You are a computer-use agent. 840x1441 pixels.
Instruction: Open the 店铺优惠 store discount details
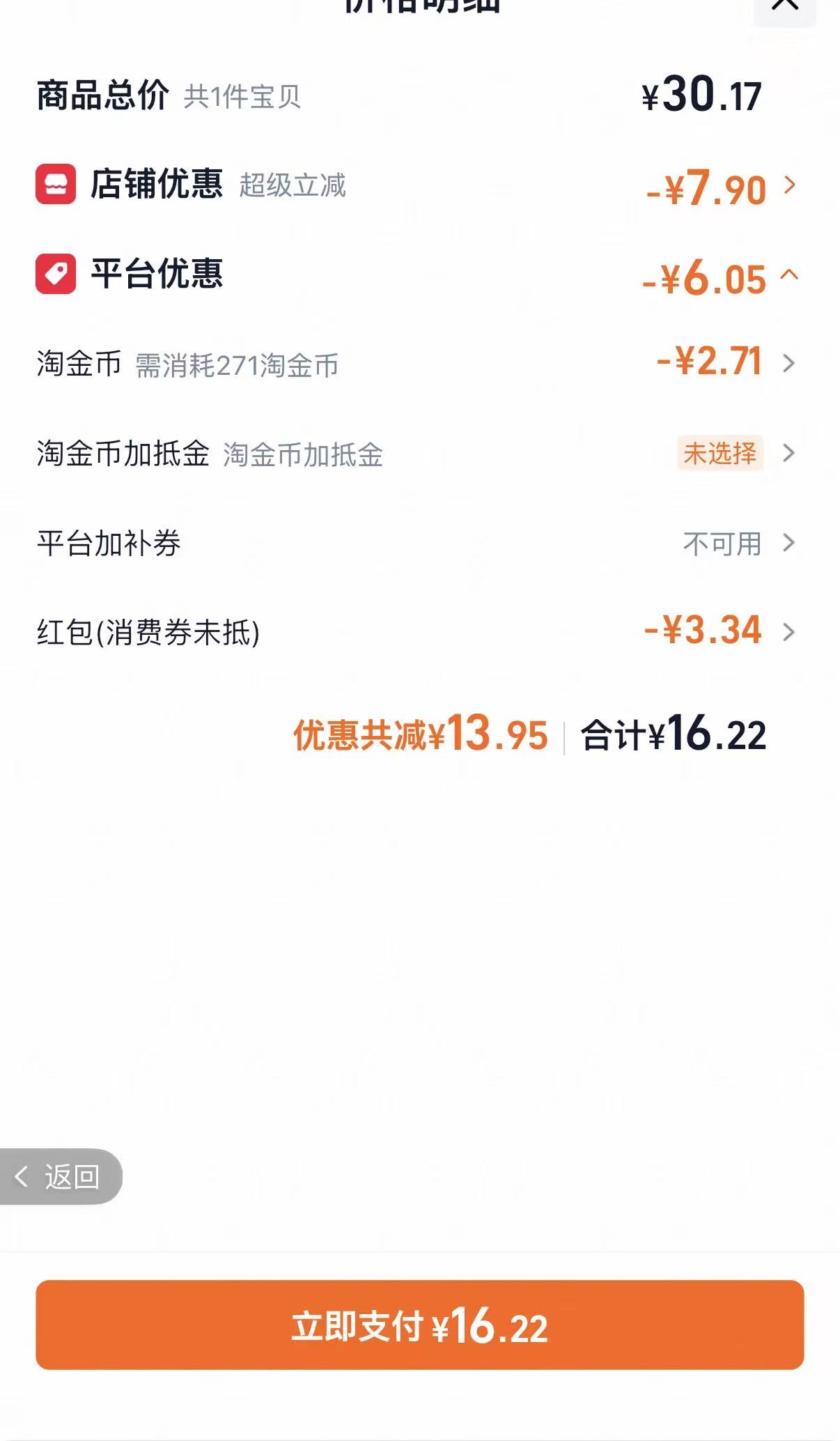417,185
